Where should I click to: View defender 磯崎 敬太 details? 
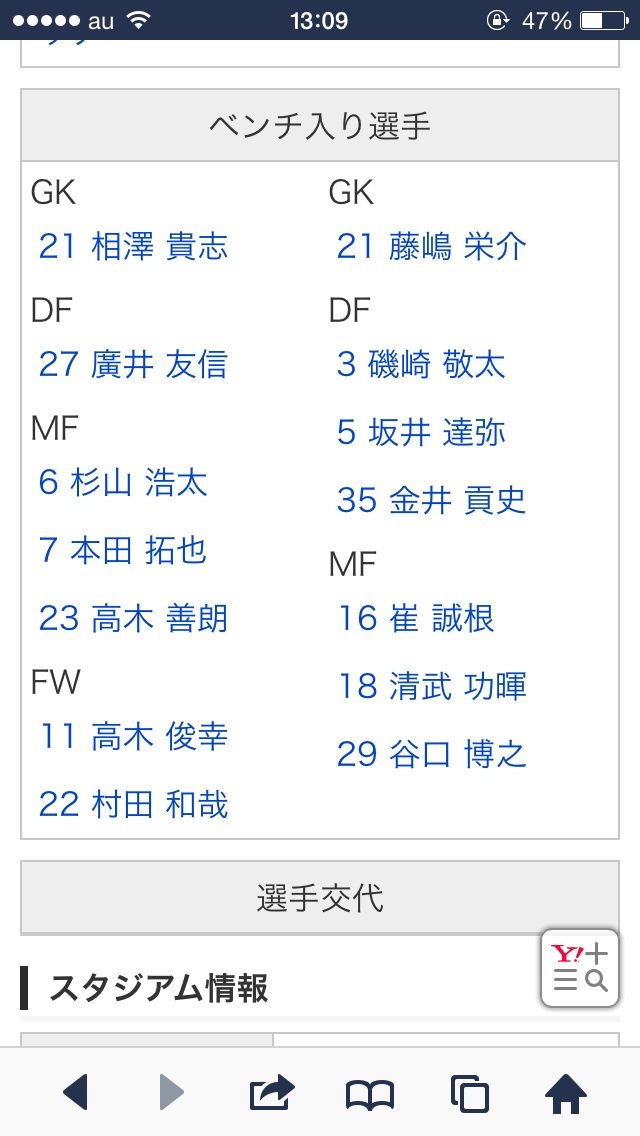pos(421,364)
